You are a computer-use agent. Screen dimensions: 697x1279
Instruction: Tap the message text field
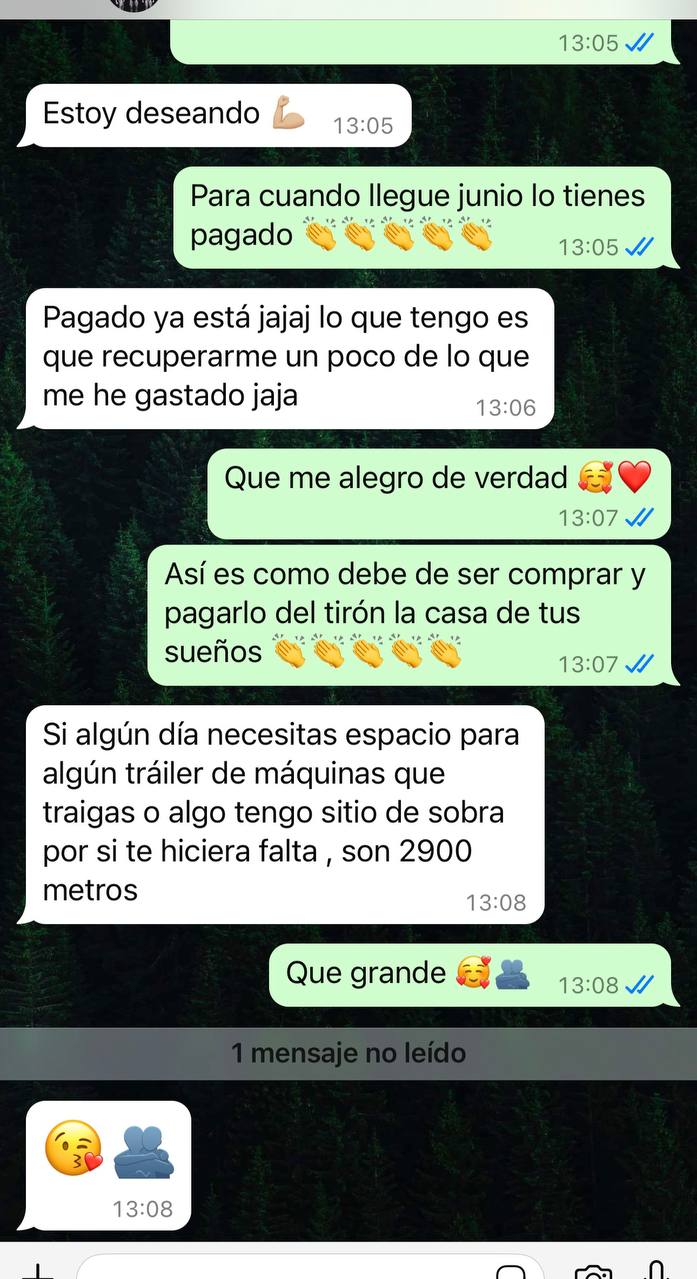280,1270
